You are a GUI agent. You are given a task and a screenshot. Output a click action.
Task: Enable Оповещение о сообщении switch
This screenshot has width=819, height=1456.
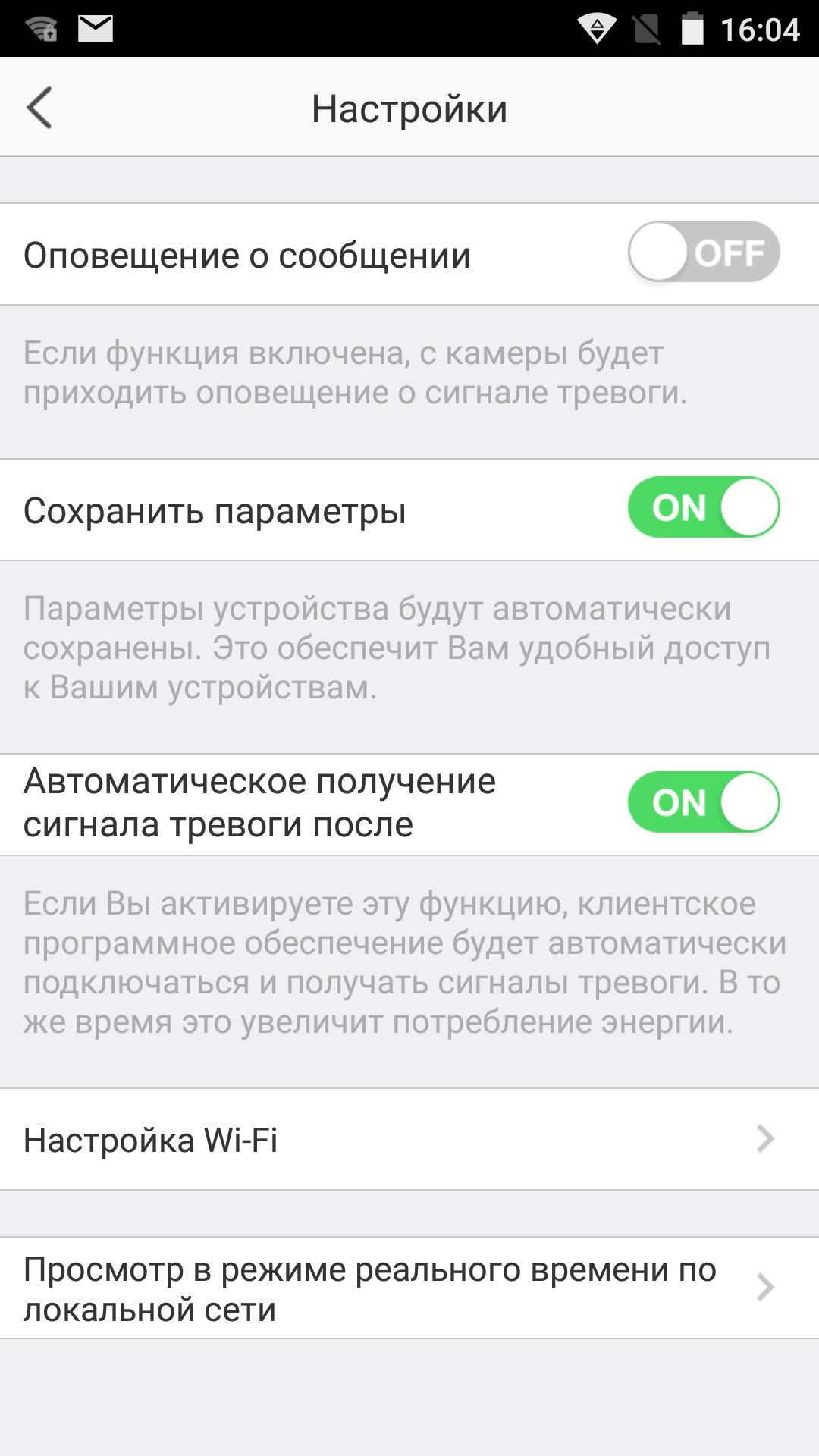pyautogui.click(x=704, y=252)
